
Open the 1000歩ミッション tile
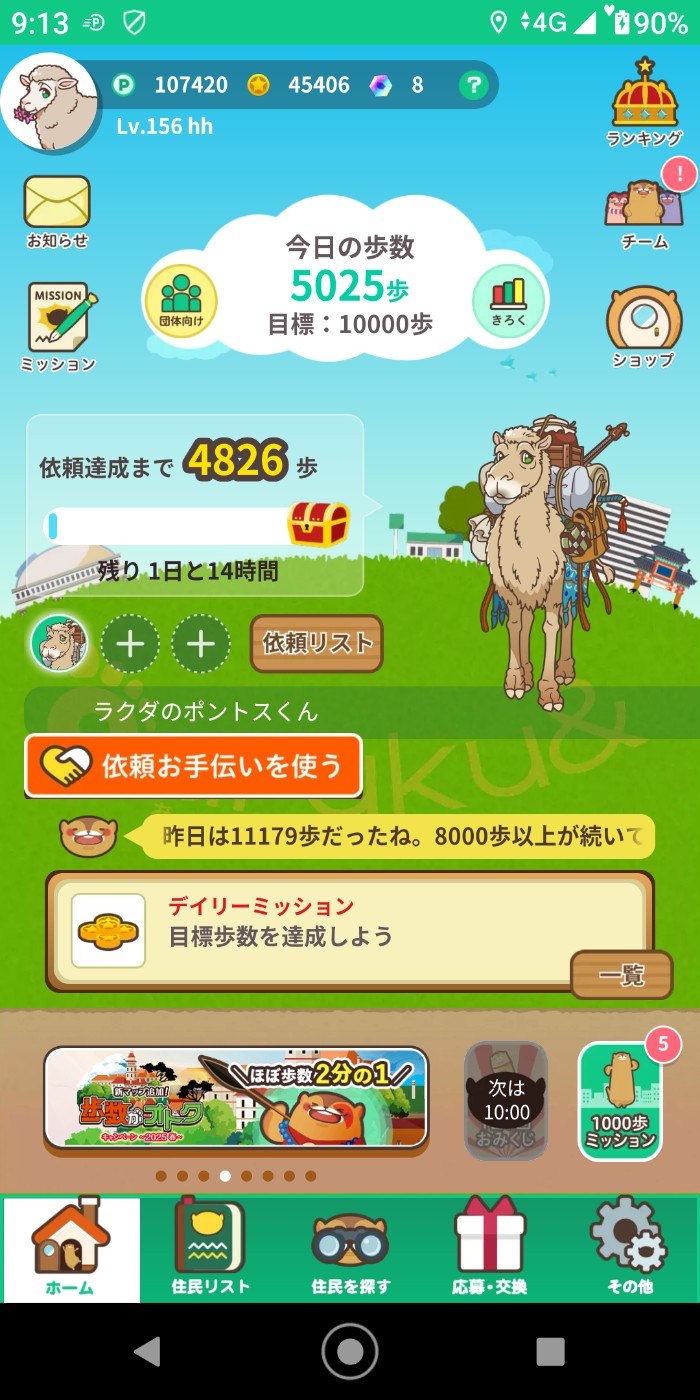(x=620, y=1102)
